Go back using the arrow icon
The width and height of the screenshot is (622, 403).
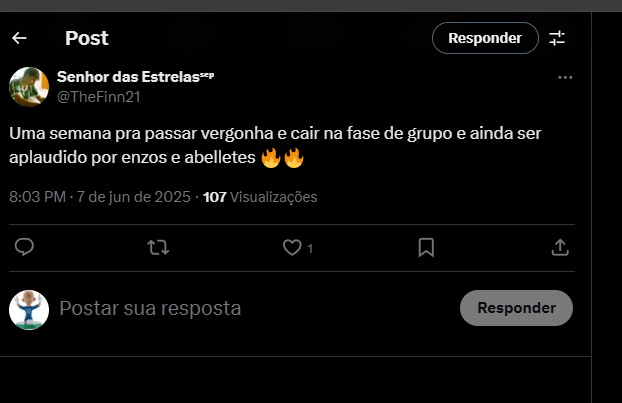(19, 38)
